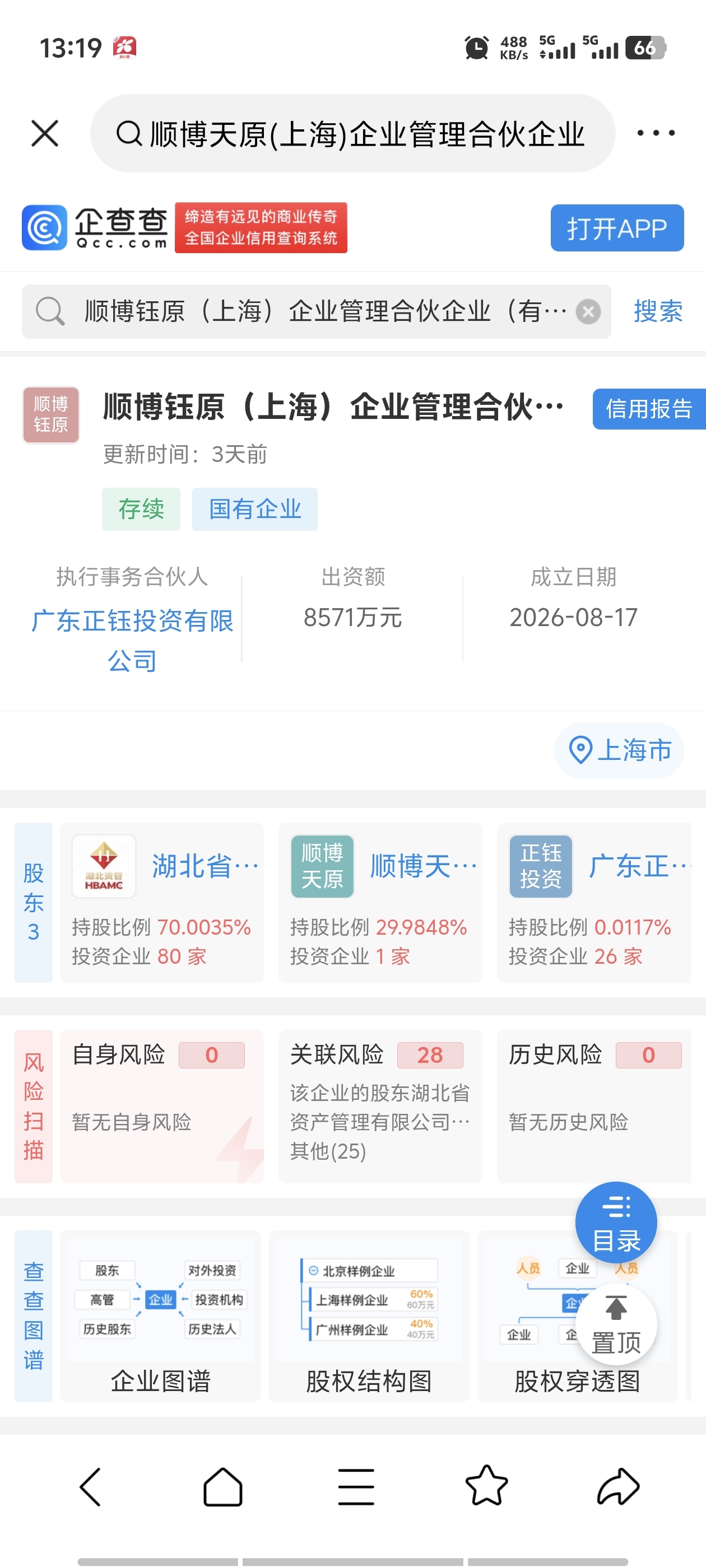
Task: Open the 企业图谱 enterprise graph
Action: coord(161,1316)
